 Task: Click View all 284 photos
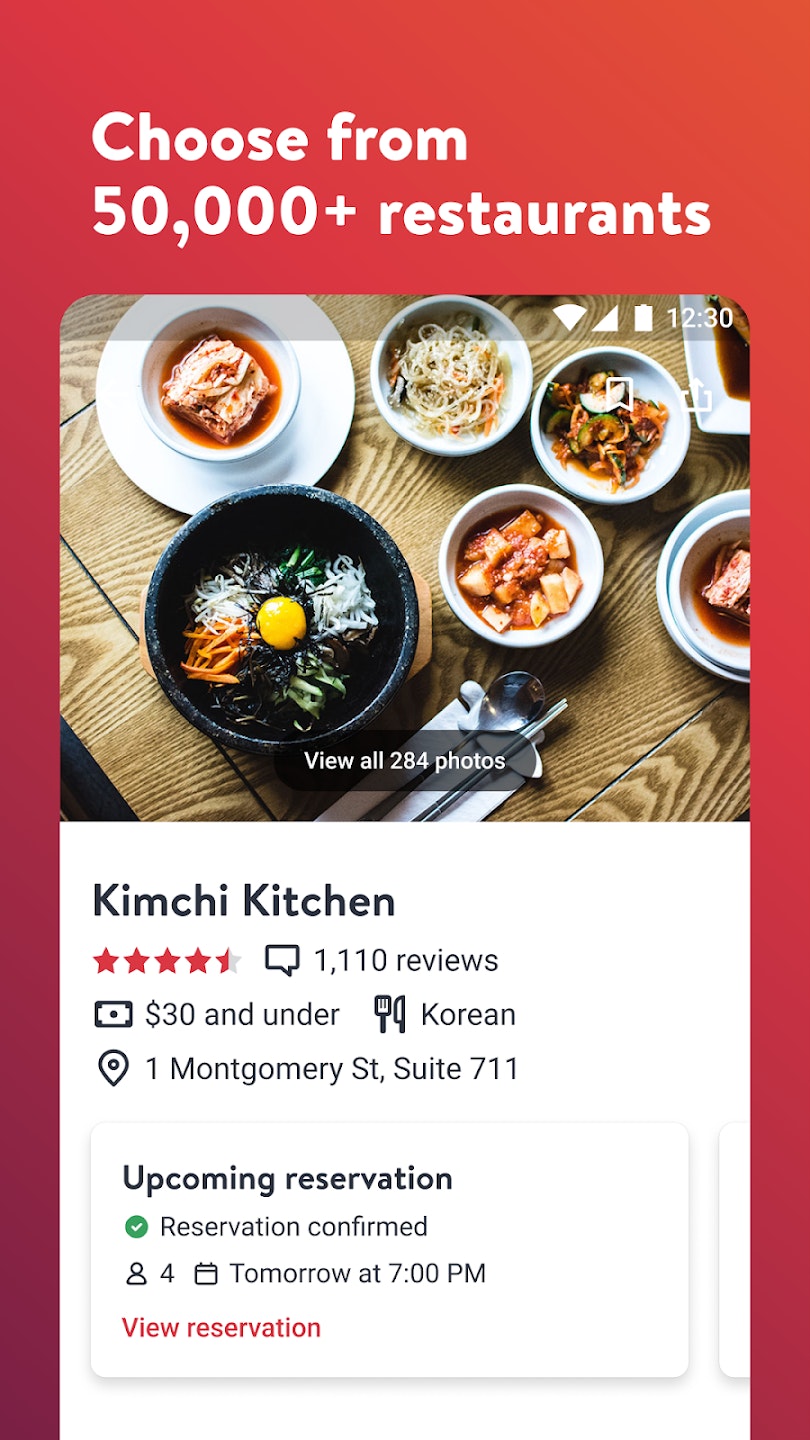coord(404,760)
